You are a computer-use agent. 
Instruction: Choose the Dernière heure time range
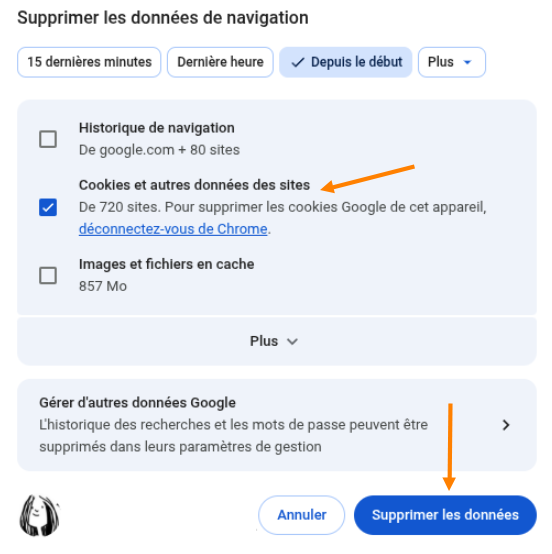click(x=220, y=62)
